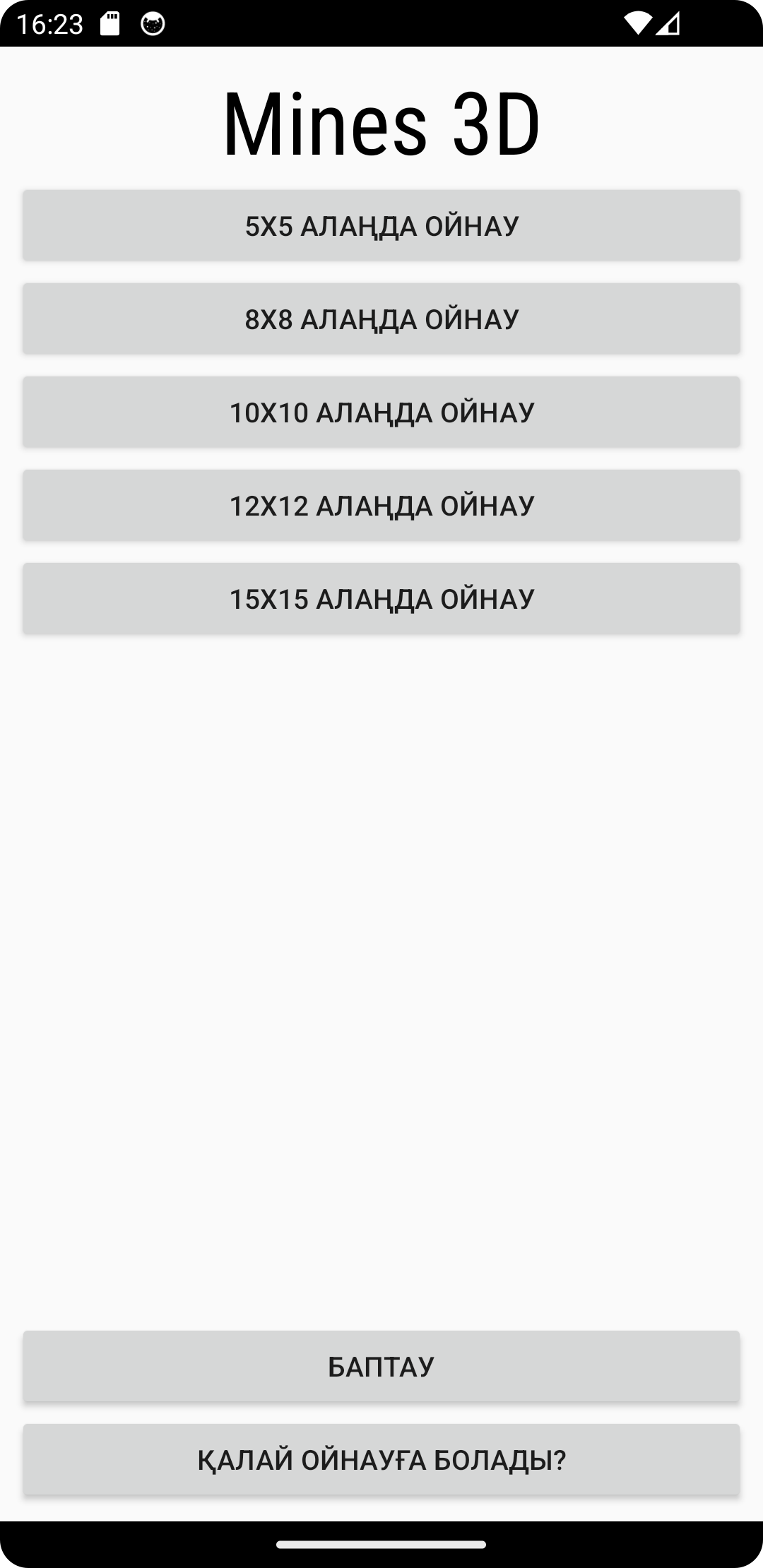This screenshot has width=763, height=1568.
Task: Select the 10x10 field game
Action: (381, 412)
